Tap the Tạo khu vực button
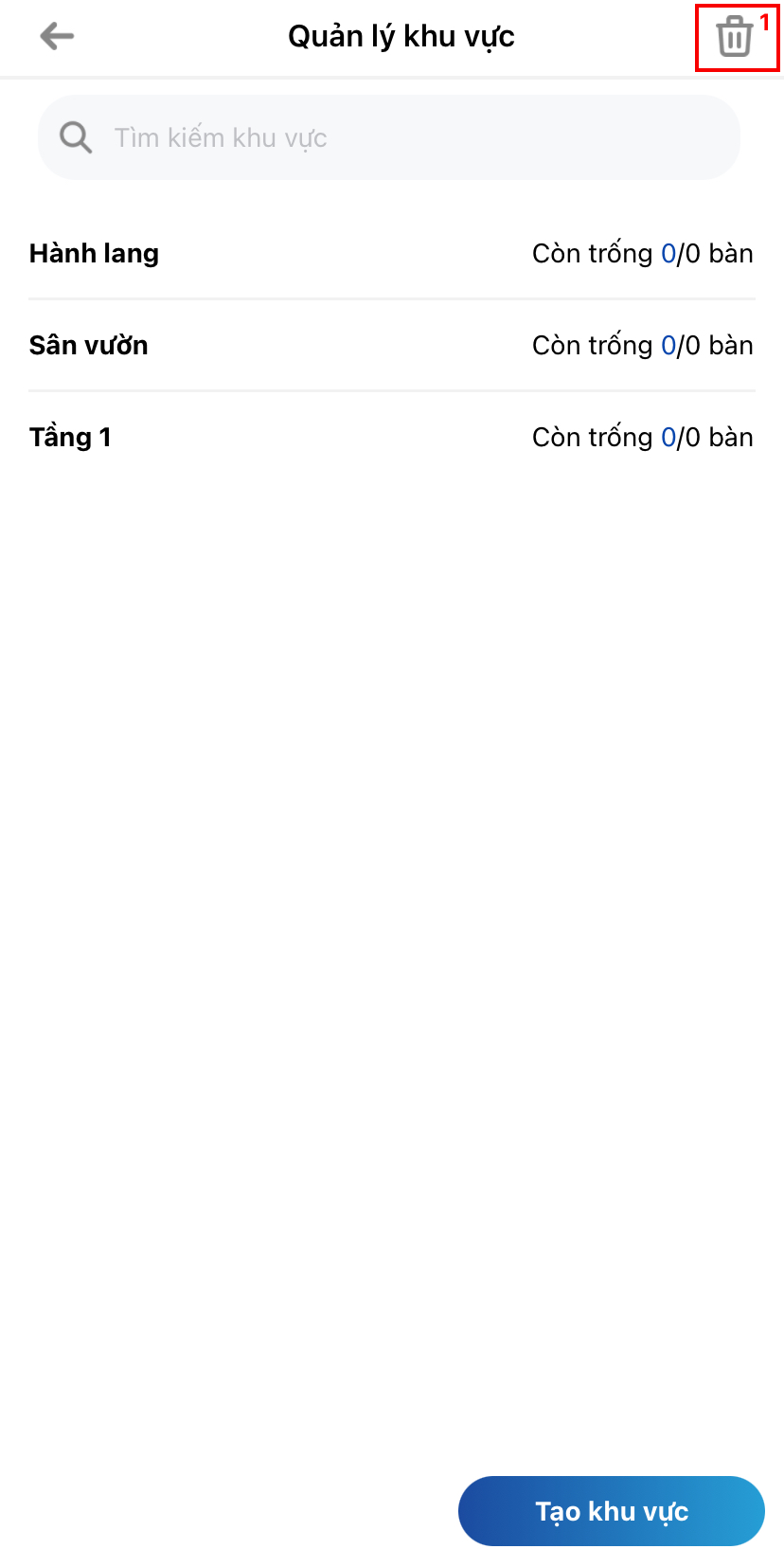 point(611,1511)
